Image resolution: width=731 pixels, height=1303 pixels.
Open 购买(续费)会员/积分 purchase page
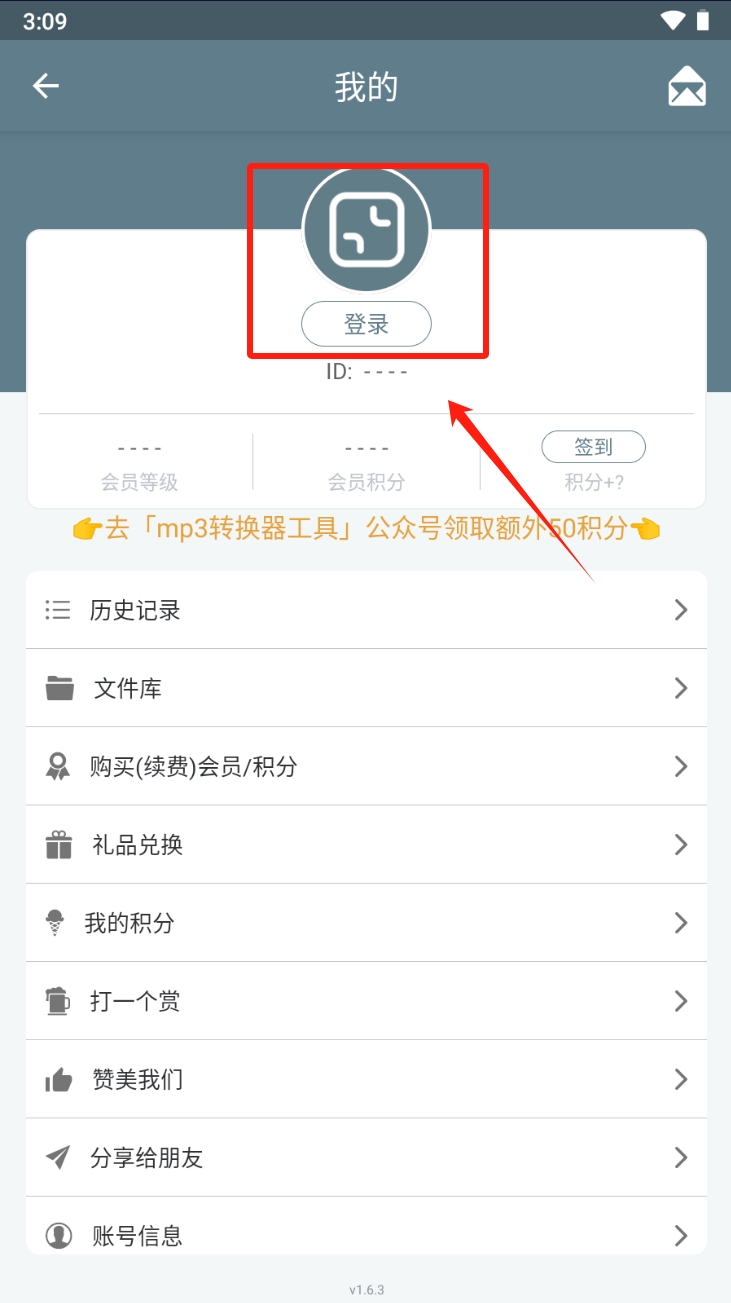(x=366, y=767)
